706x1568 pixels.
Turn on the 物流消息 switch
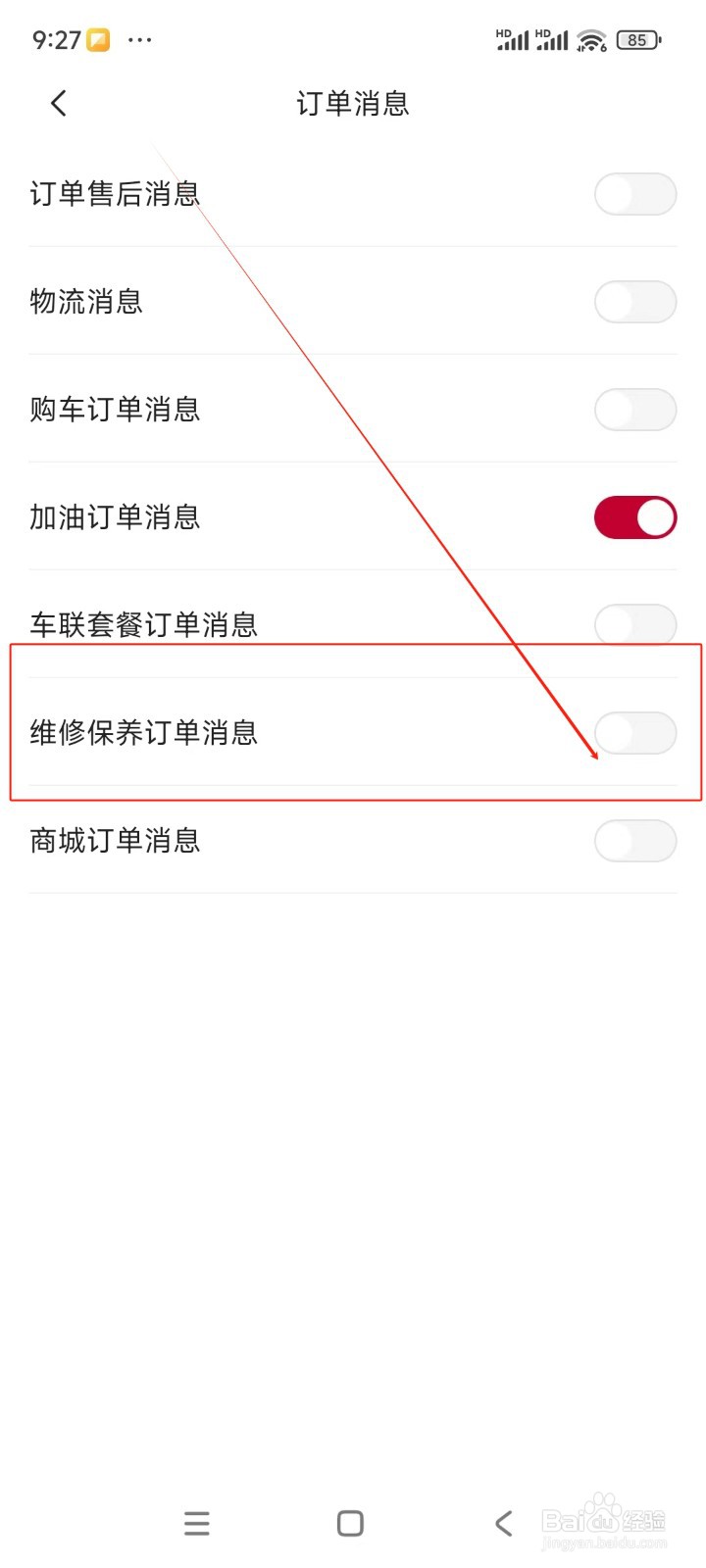[635, 302]
